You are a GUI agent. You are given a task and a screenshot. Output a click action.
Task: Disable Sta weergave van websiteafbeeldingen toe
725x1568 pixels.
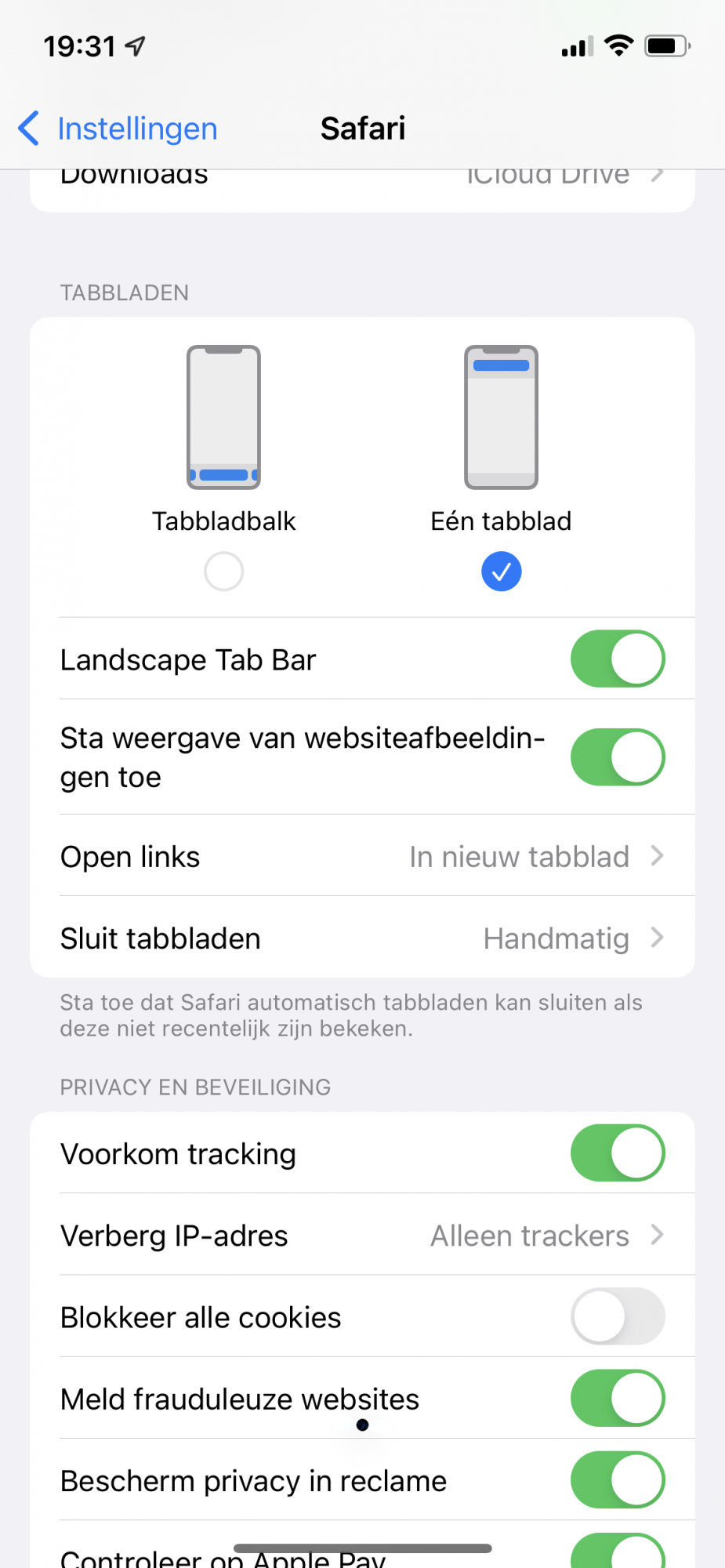coord(617,757)
